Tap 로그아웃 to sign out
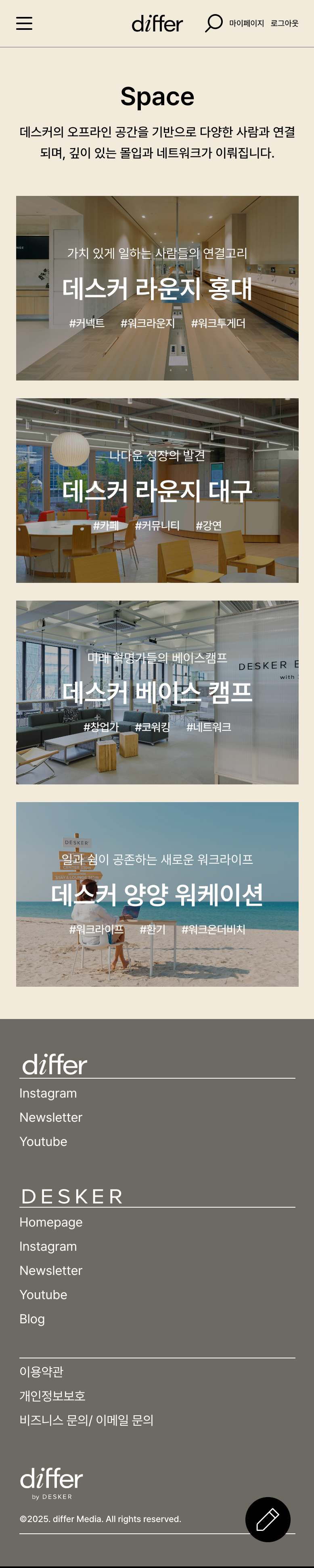 pos(284,24)
